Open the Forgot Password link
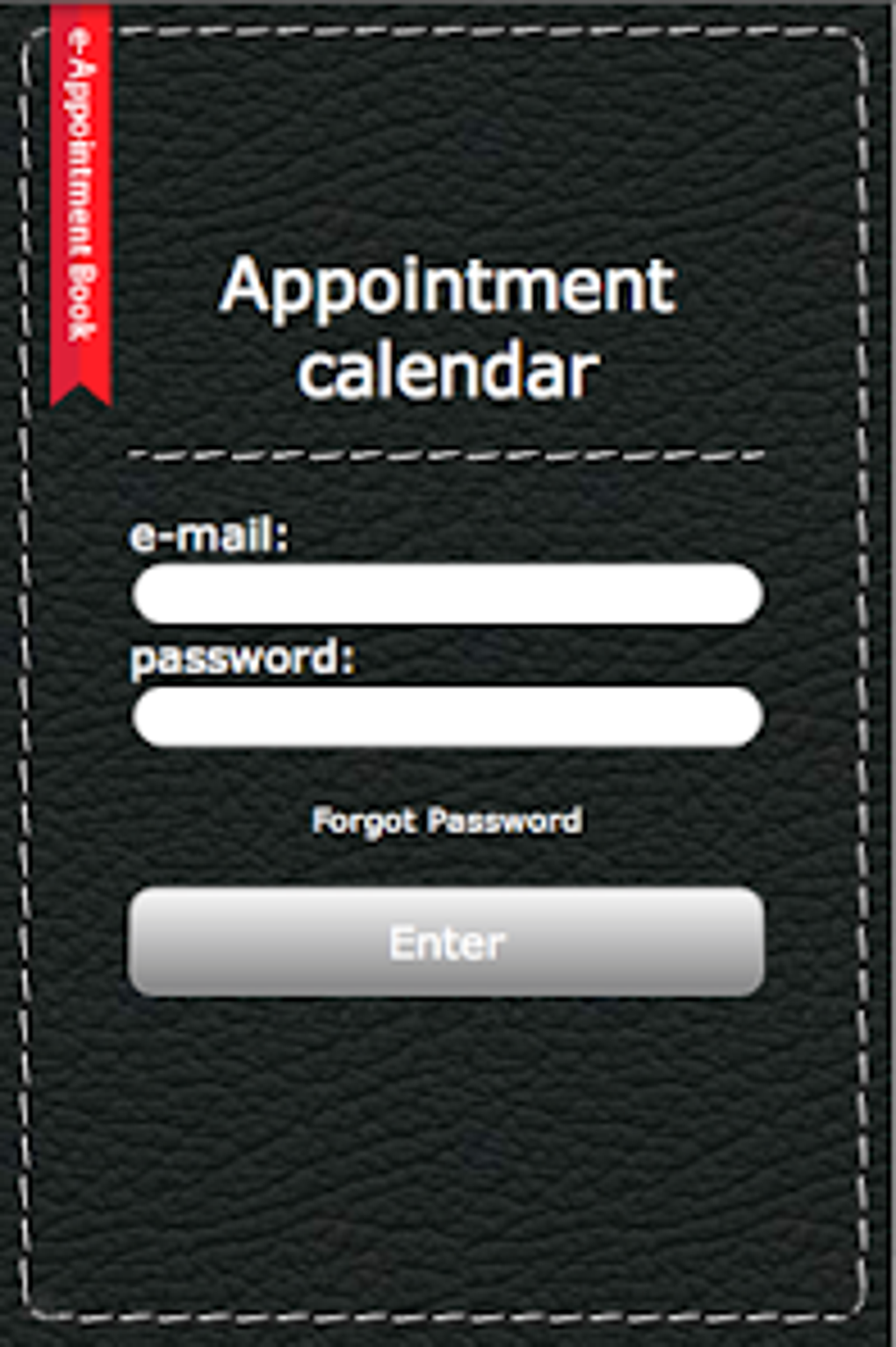This screenshot has width=896, height=1347. [446, 821]
